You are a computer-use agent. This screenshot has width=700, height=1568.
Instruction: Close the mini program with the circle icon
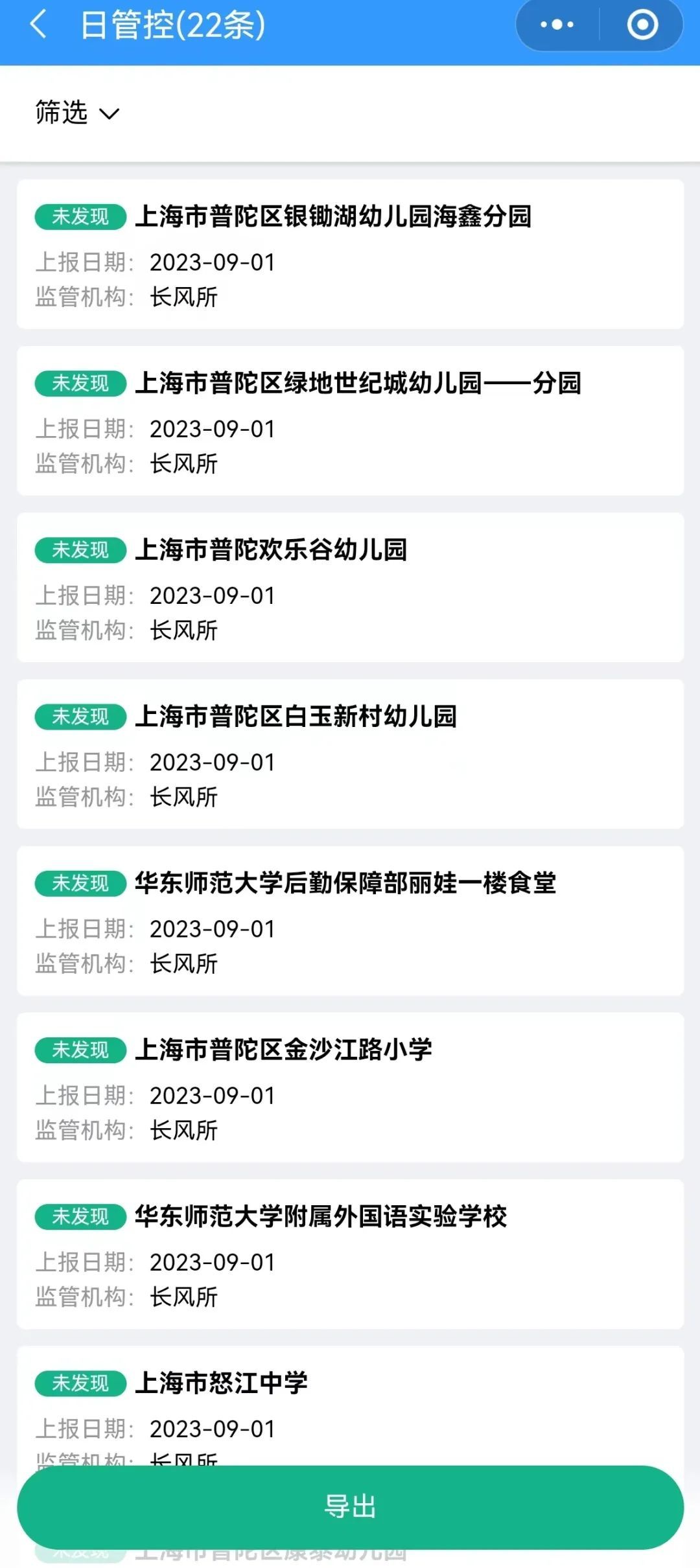642,25
